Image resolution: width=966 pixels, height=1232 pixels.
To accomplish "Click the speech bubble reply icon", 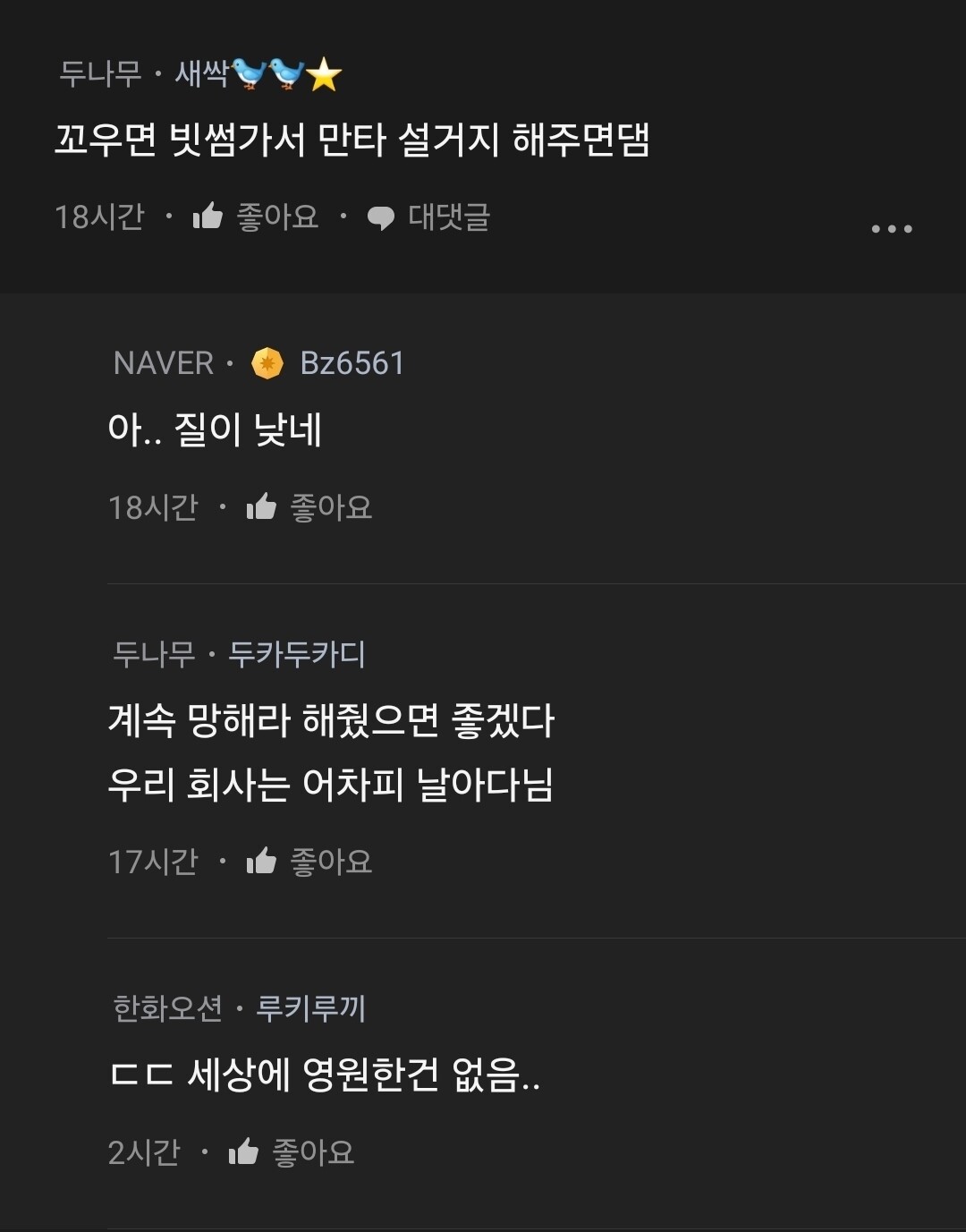I will point(383,217).
